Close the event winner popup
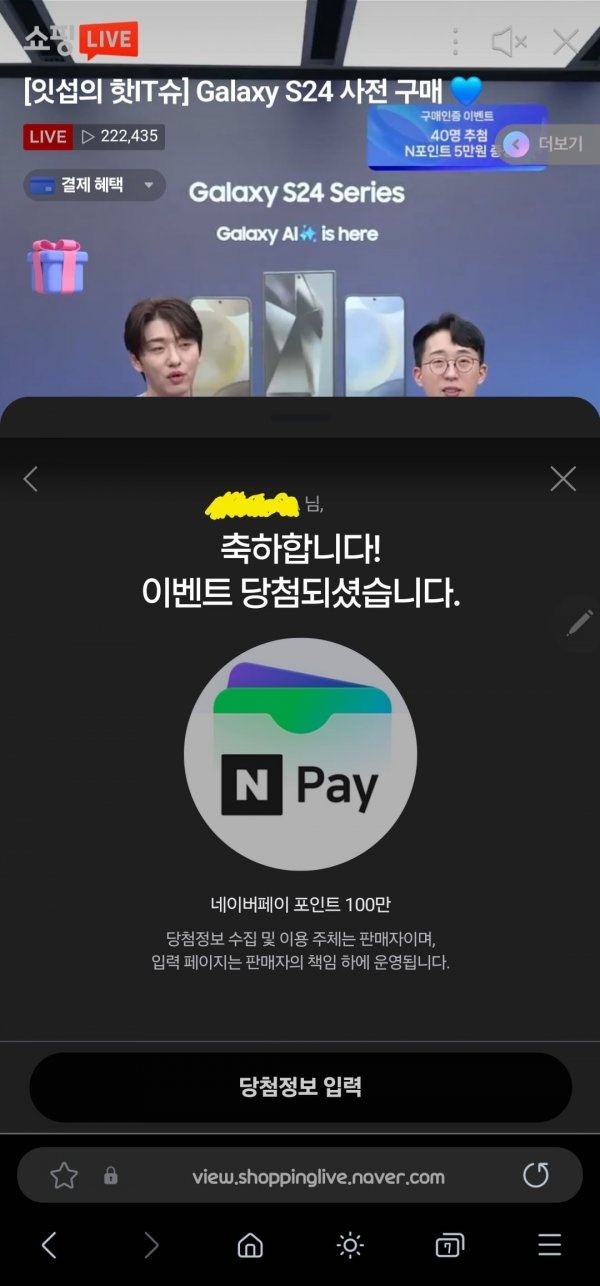This screenshot has width=600, height=1286. pyautogui.click(x=563, y=479)
